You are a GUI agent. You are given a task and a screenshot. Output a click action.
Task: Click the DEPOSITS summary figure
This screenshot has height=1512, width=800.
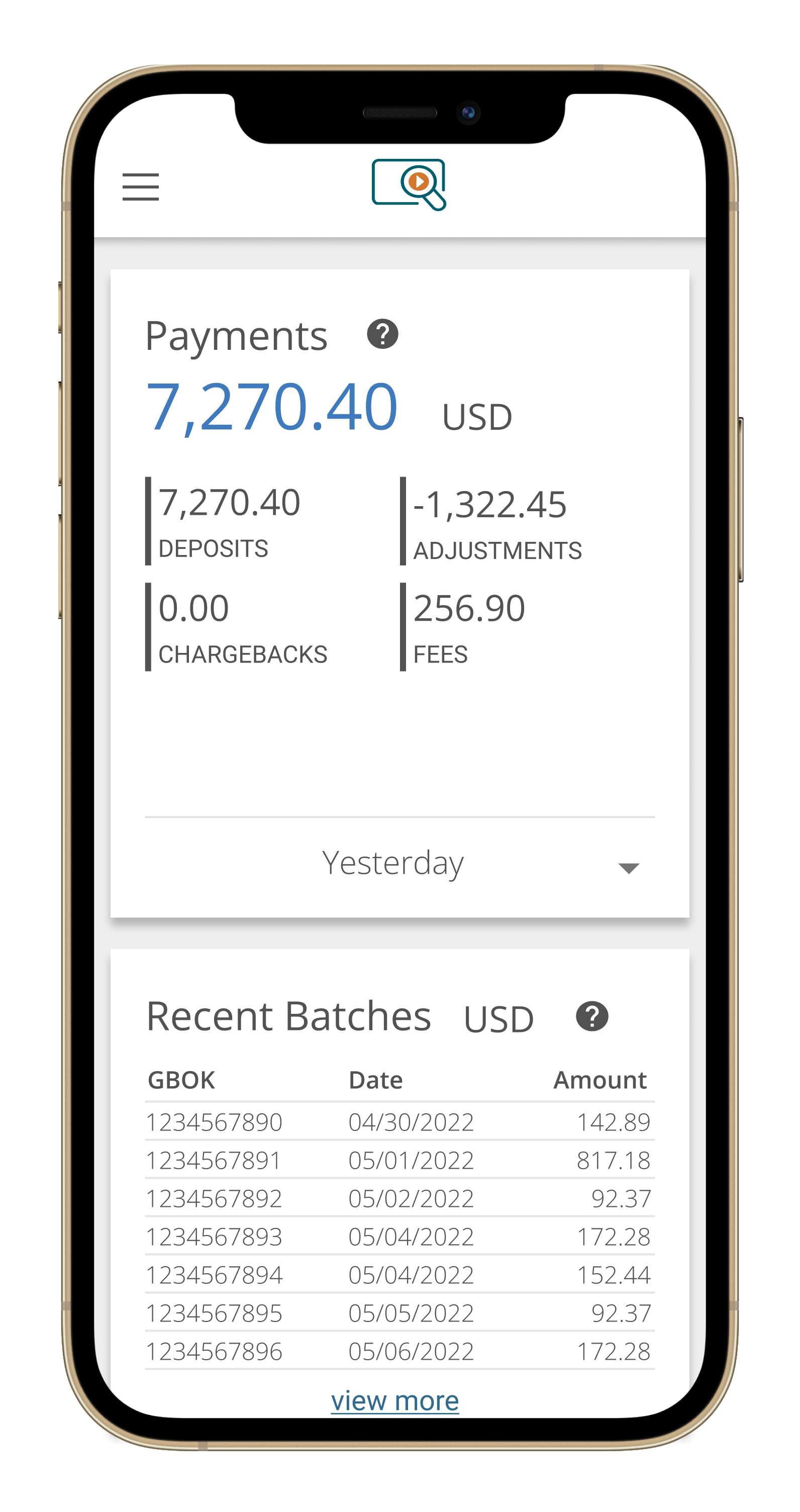229,503
